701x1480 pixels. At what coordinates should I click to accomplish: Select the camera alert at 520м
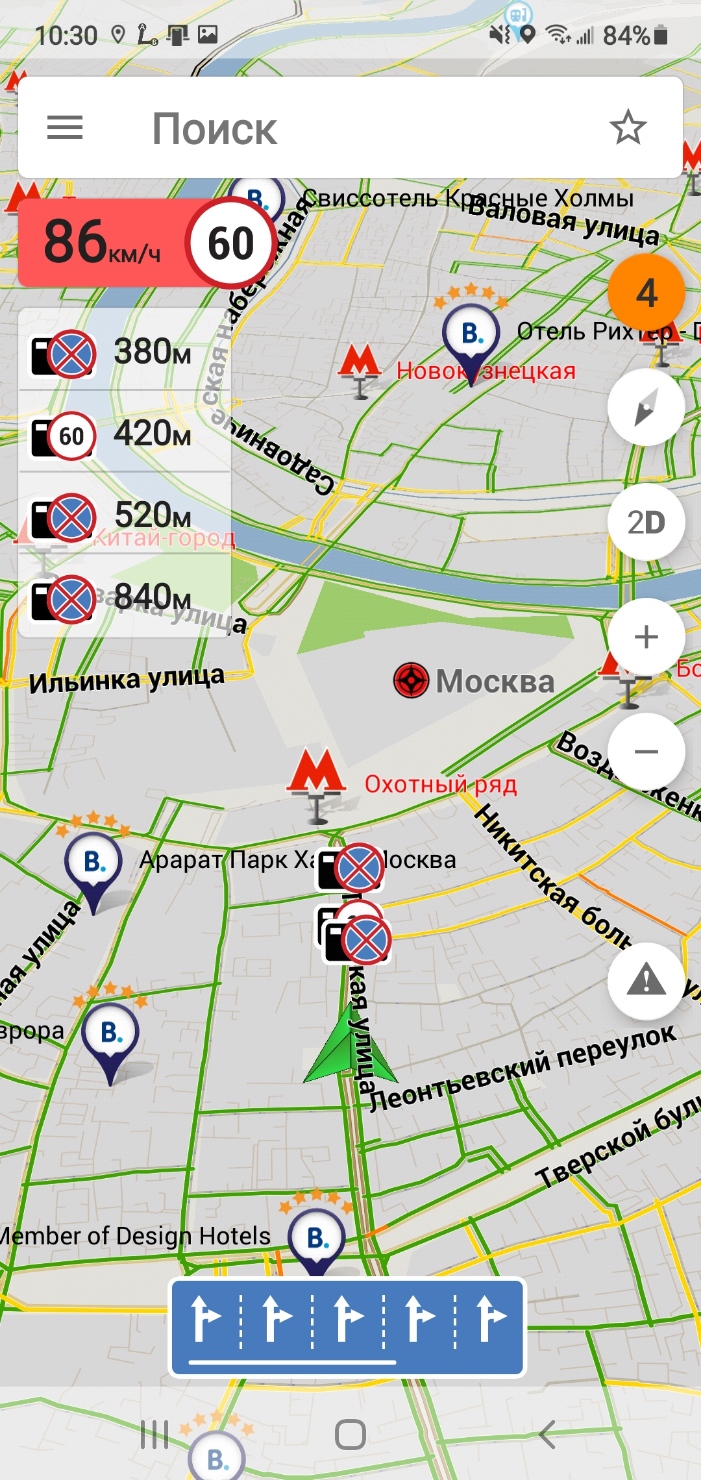tap(125, 516)
